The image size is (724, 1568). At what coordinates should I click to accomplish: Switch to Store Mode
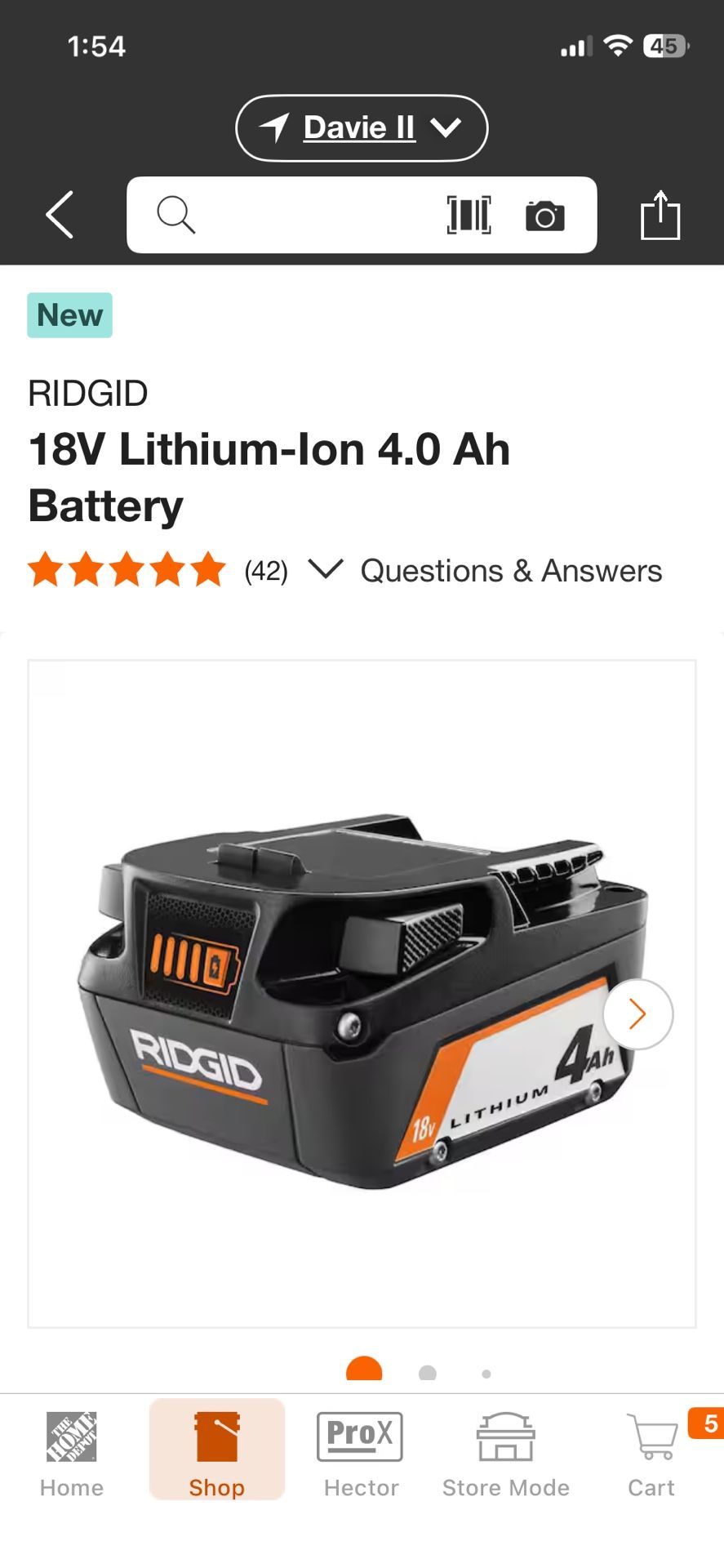pyautogui.click(x=505, y=1454)
